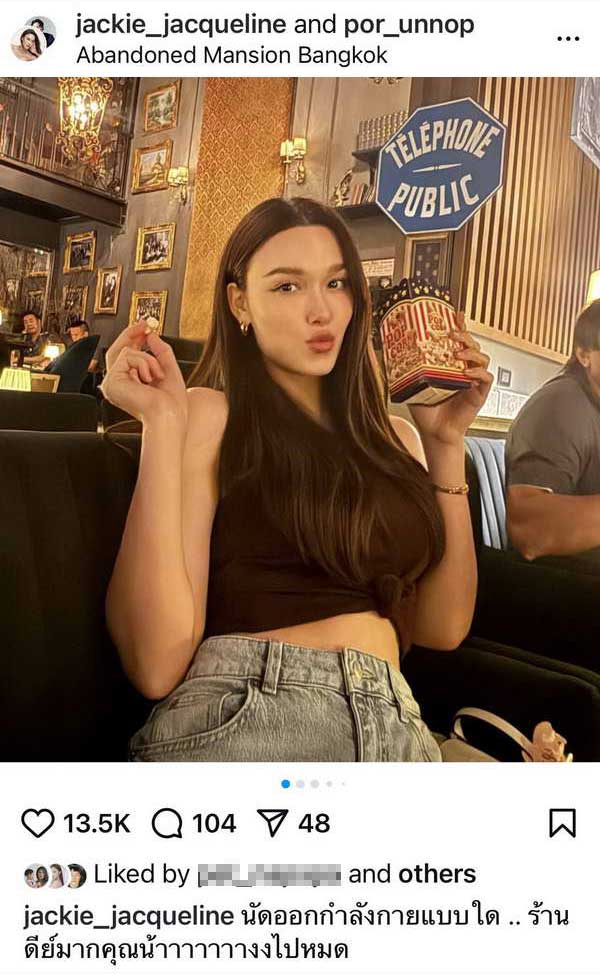
Task: Open por_unnop profile from the header
Action: [x=409, y=25]
